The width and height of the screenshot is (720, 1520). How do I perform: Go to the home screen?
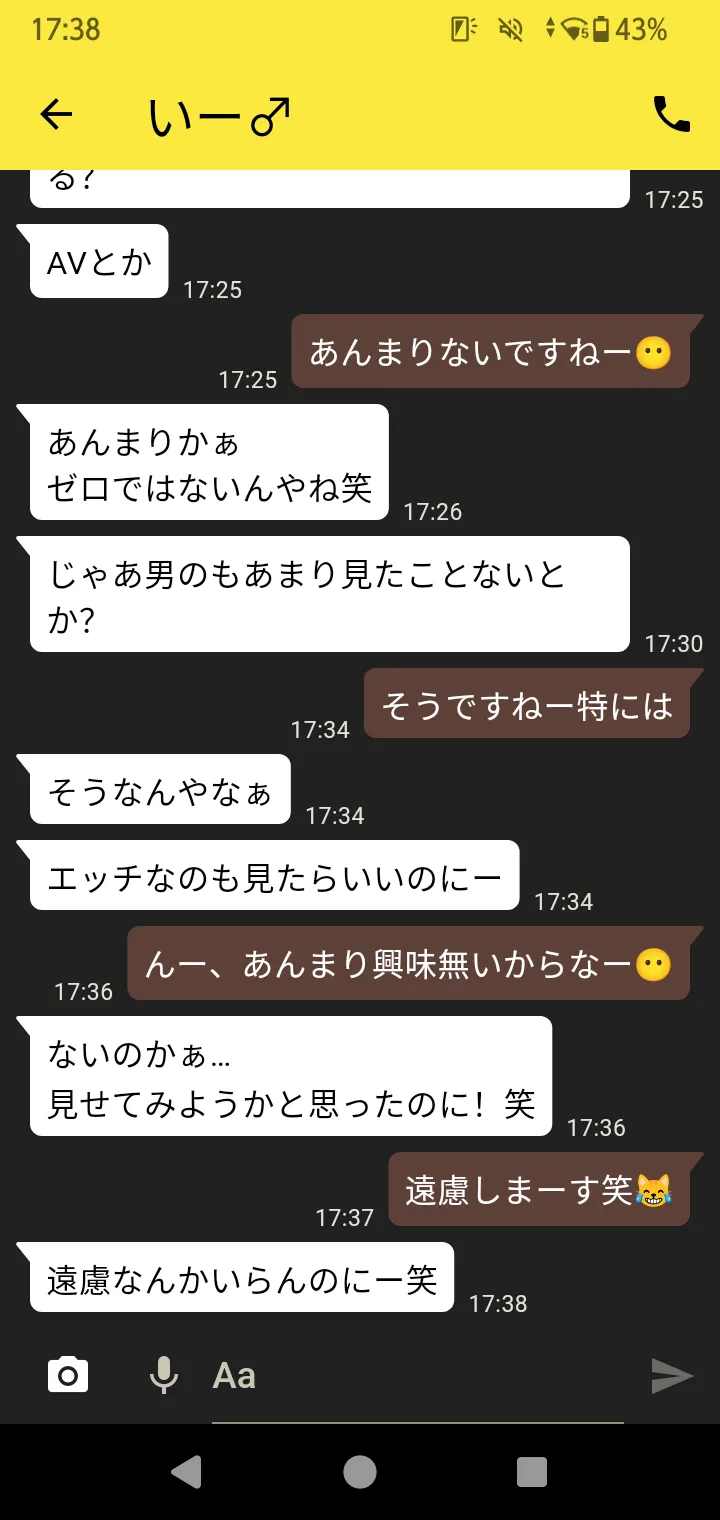pyautogui.click(x=360, y=1472)
